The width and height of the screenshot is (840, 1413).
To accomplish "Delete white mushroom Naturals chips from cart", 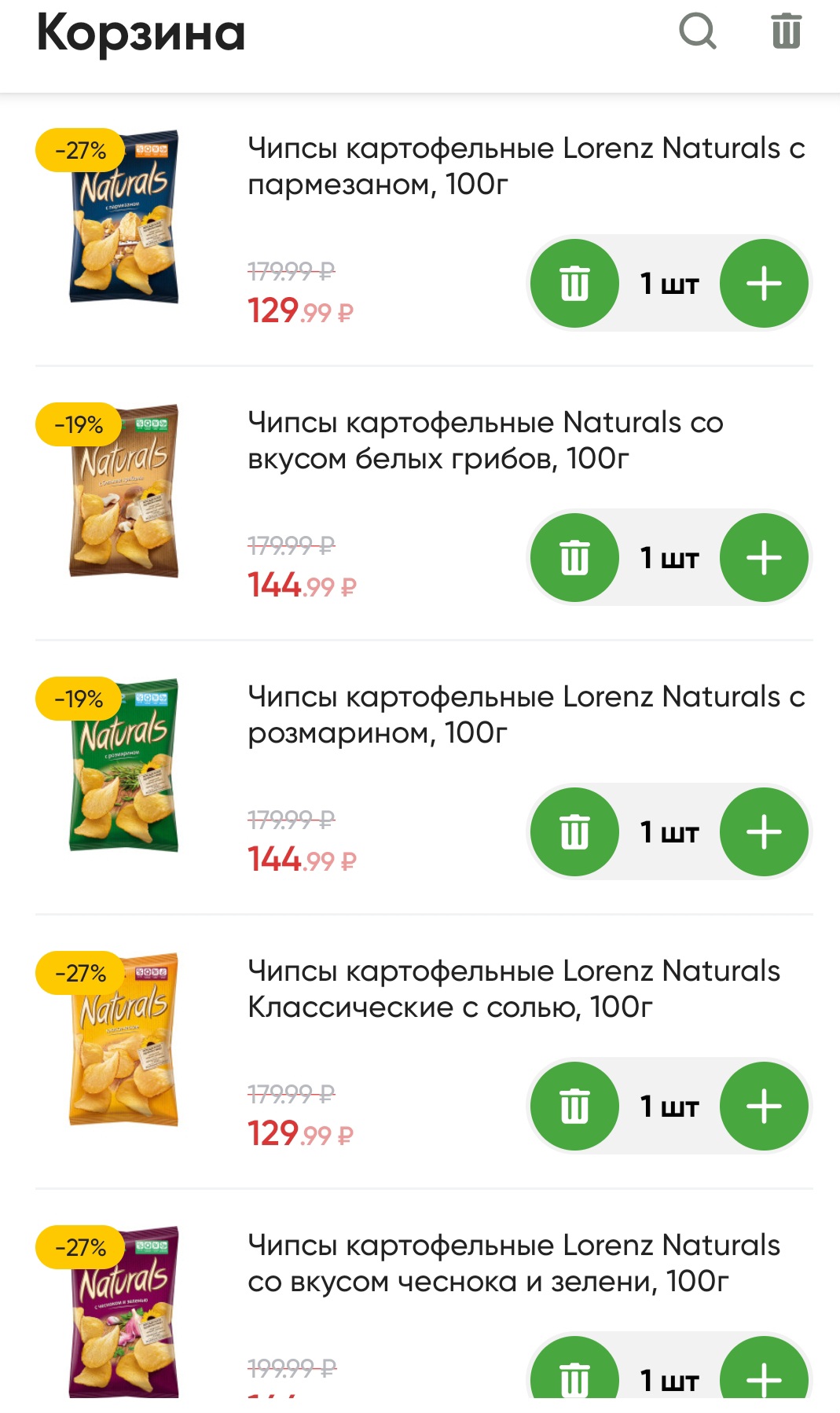I will click(574, 558).
